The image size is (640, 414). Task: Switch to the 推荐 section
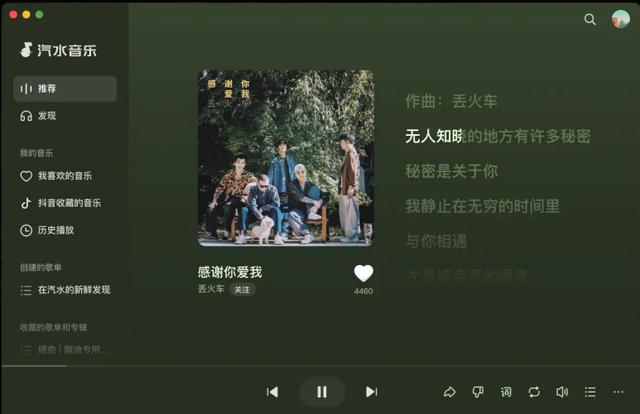(x=65, y=89)
